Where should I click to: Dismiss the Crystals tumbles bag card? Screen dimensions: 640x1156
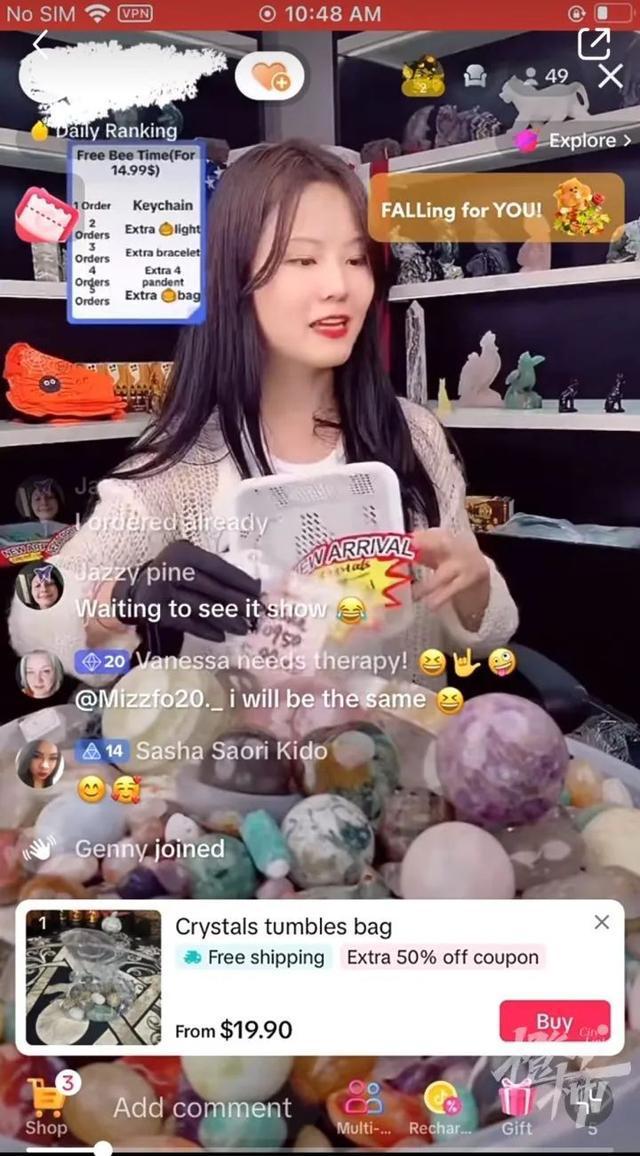(601, 922)
